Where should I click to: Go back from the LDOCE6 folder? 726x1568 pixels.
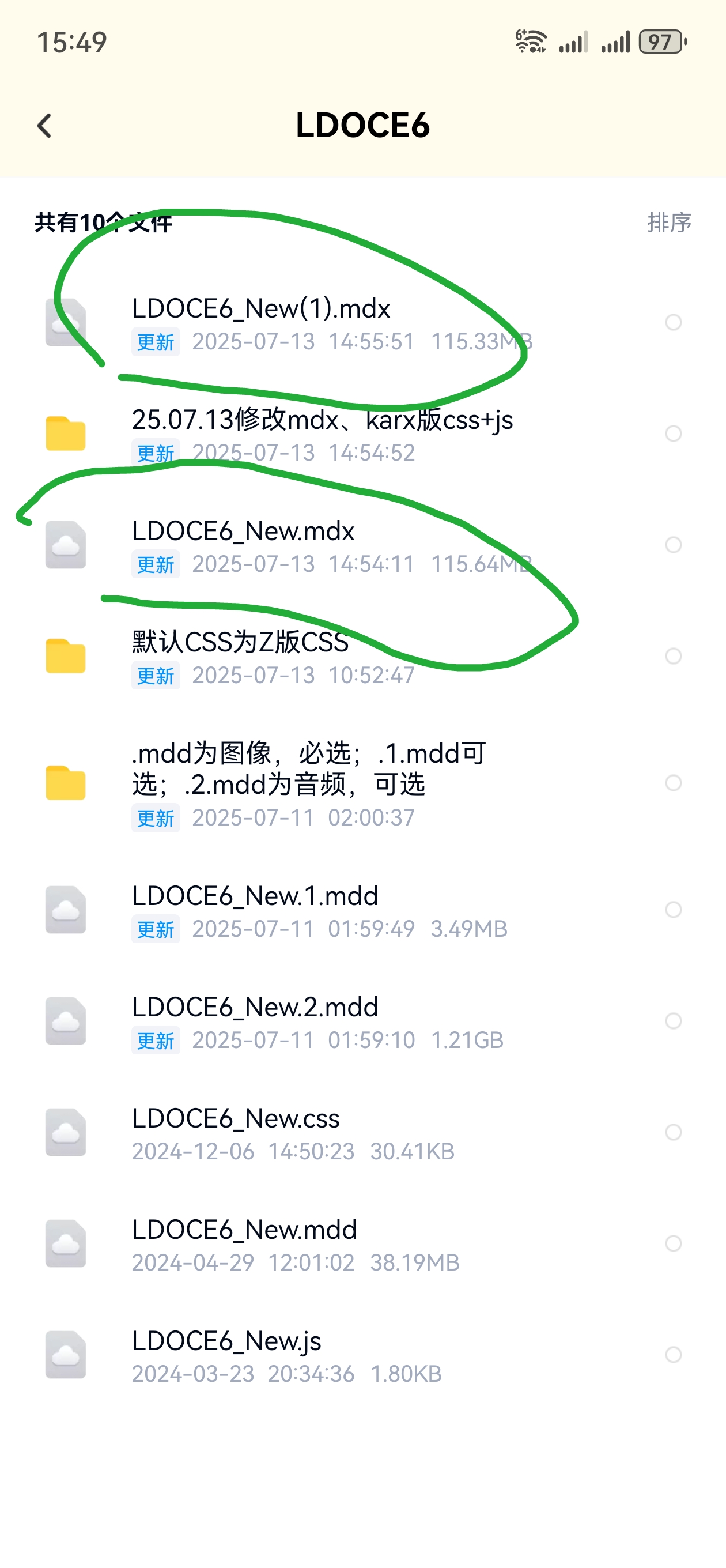(44, 126)
